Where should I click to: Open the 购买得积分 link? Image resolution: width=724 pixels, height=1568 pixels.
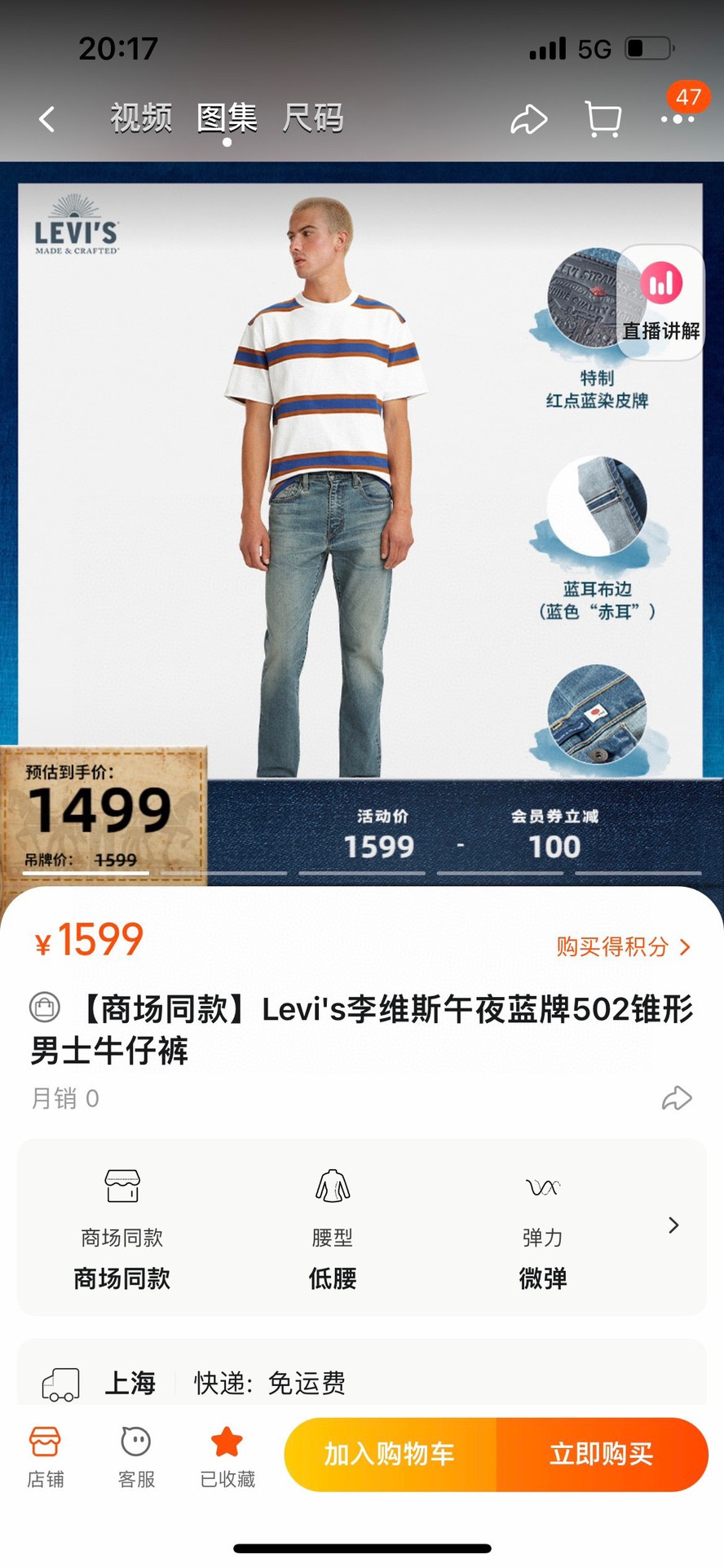(624, 946)
